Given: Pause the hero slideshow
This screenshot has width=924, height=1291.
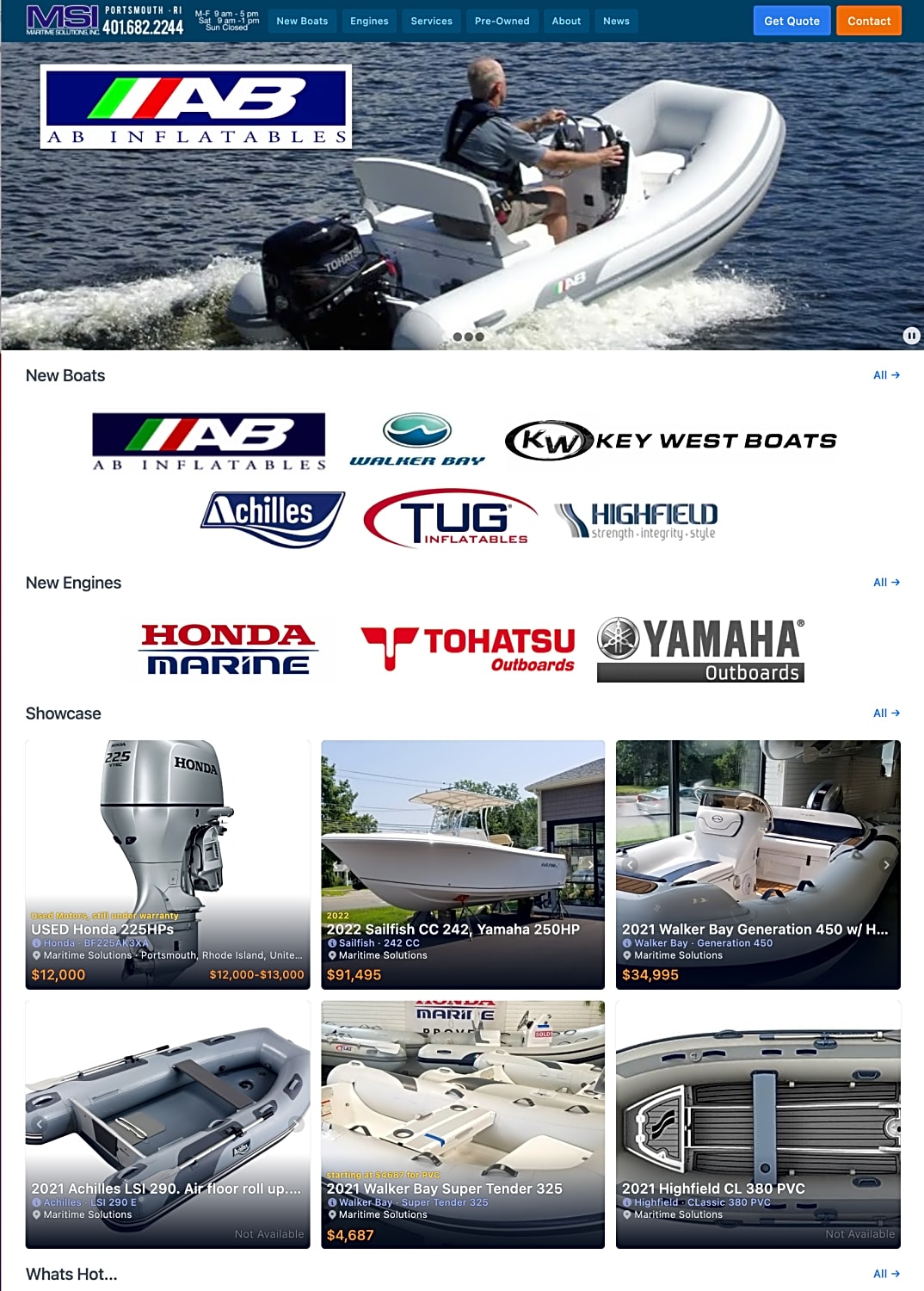Looking at the screenshot, I should pyautogui.click(x=912, y=336).
